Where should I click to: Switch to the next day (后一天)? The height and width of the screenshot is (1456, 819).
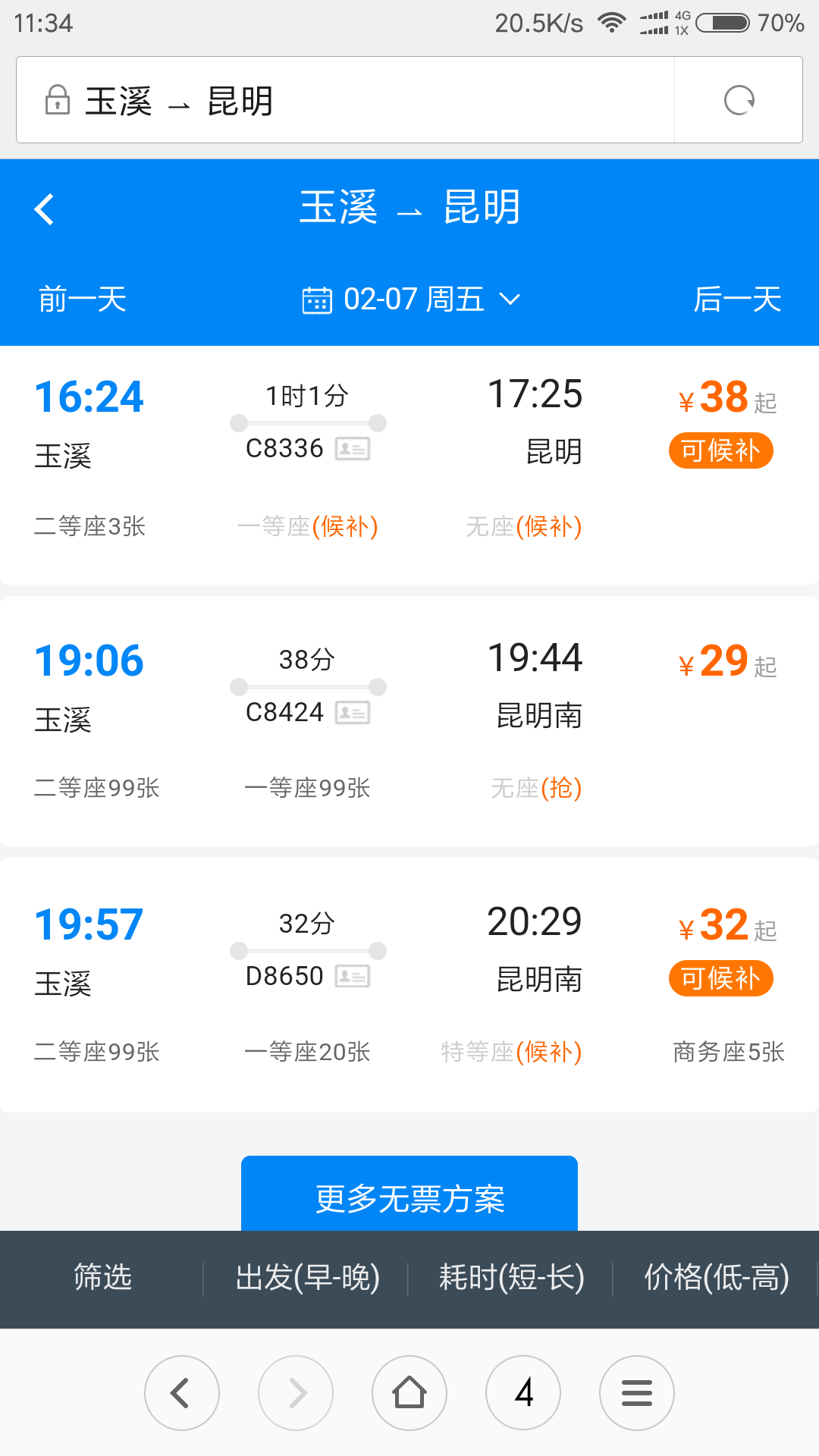(737, 300)
